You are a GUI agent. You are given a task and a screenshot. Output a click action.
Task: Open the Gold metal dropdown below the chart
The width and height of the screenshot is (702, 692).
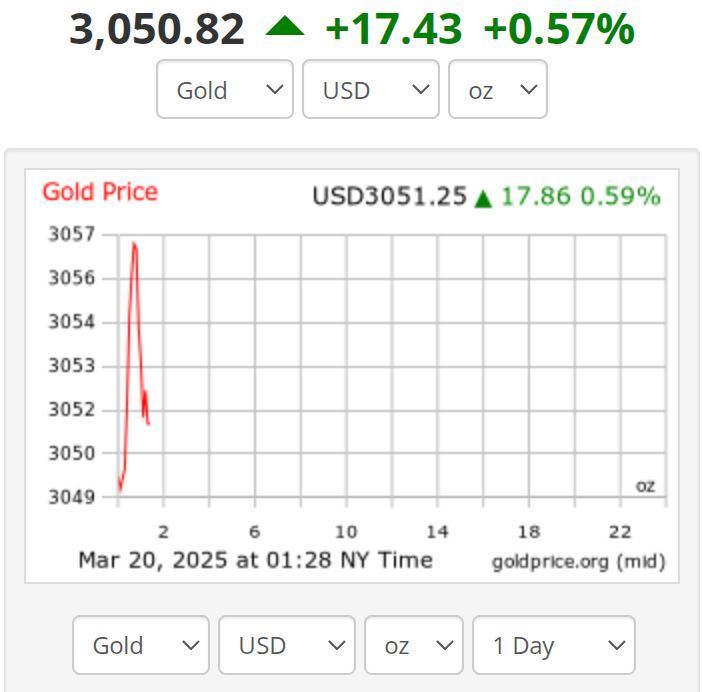click(x=141, y=645)
